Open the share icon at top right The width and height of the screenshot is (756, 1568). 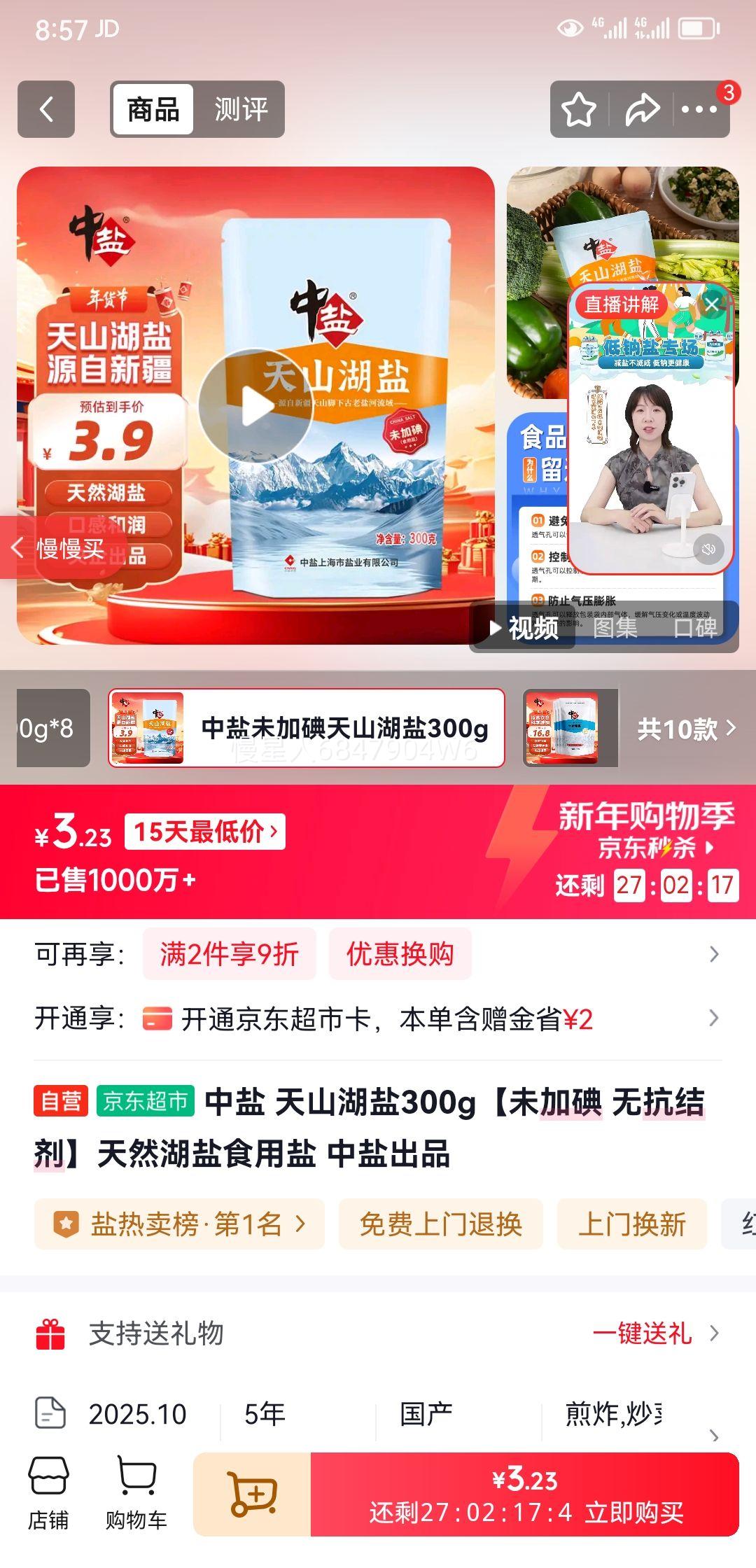tap(641, 109)
